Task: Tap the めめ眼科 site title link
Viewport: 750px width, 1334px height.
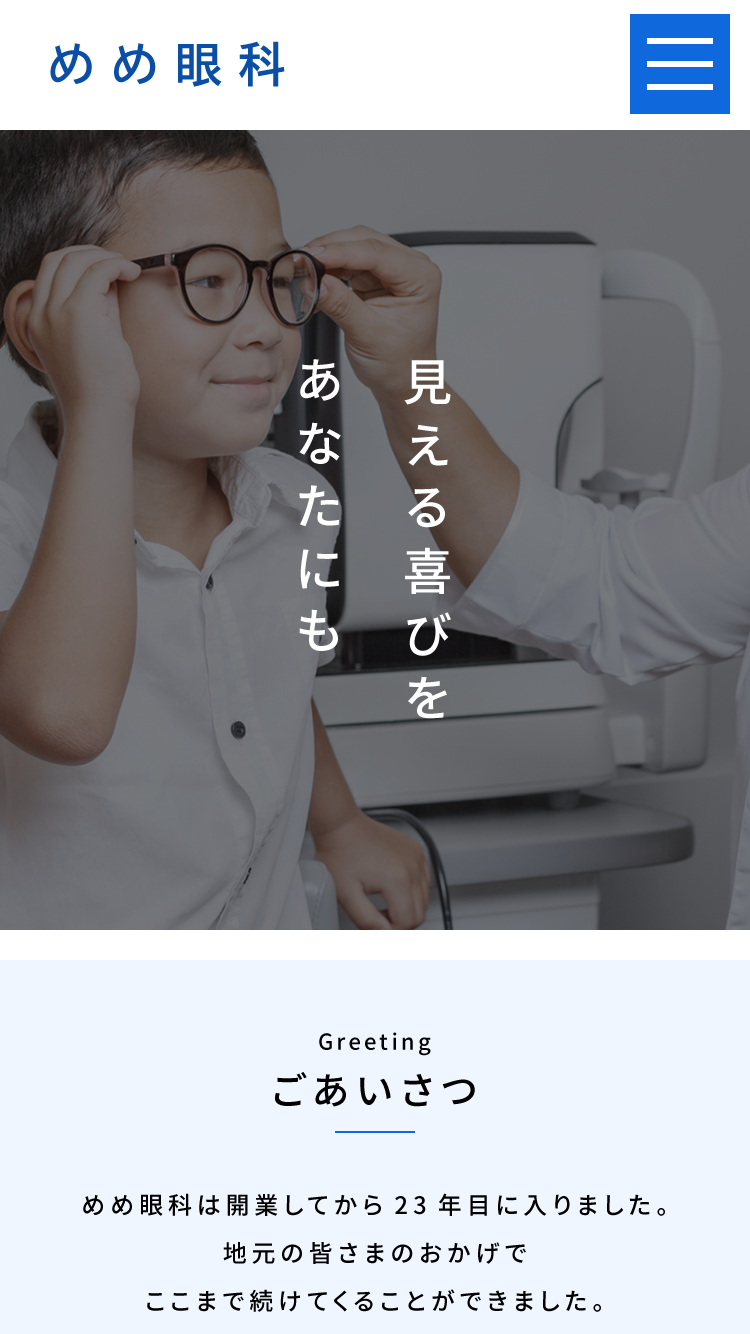Action: click(x=167, y=65)
